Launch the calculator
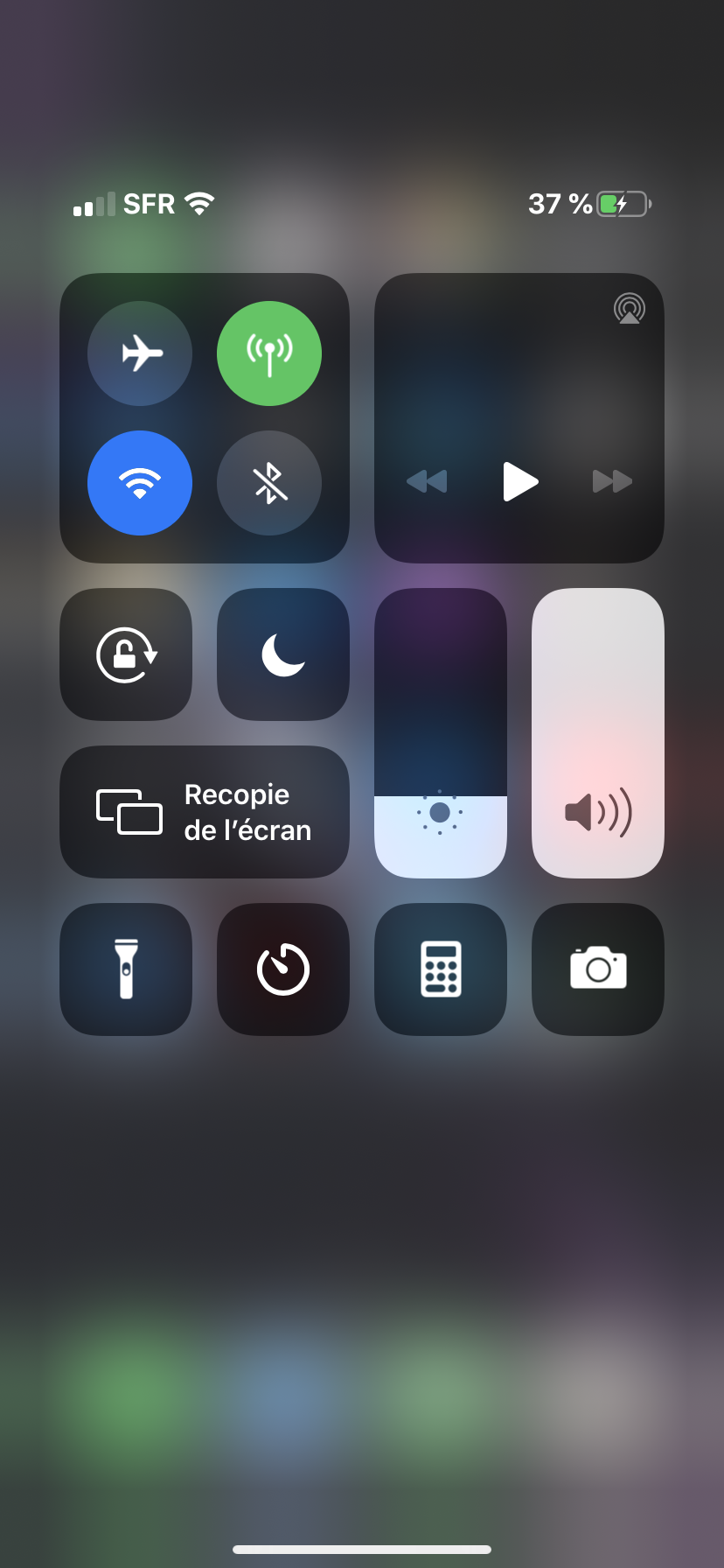 click(x=441, y=969)
